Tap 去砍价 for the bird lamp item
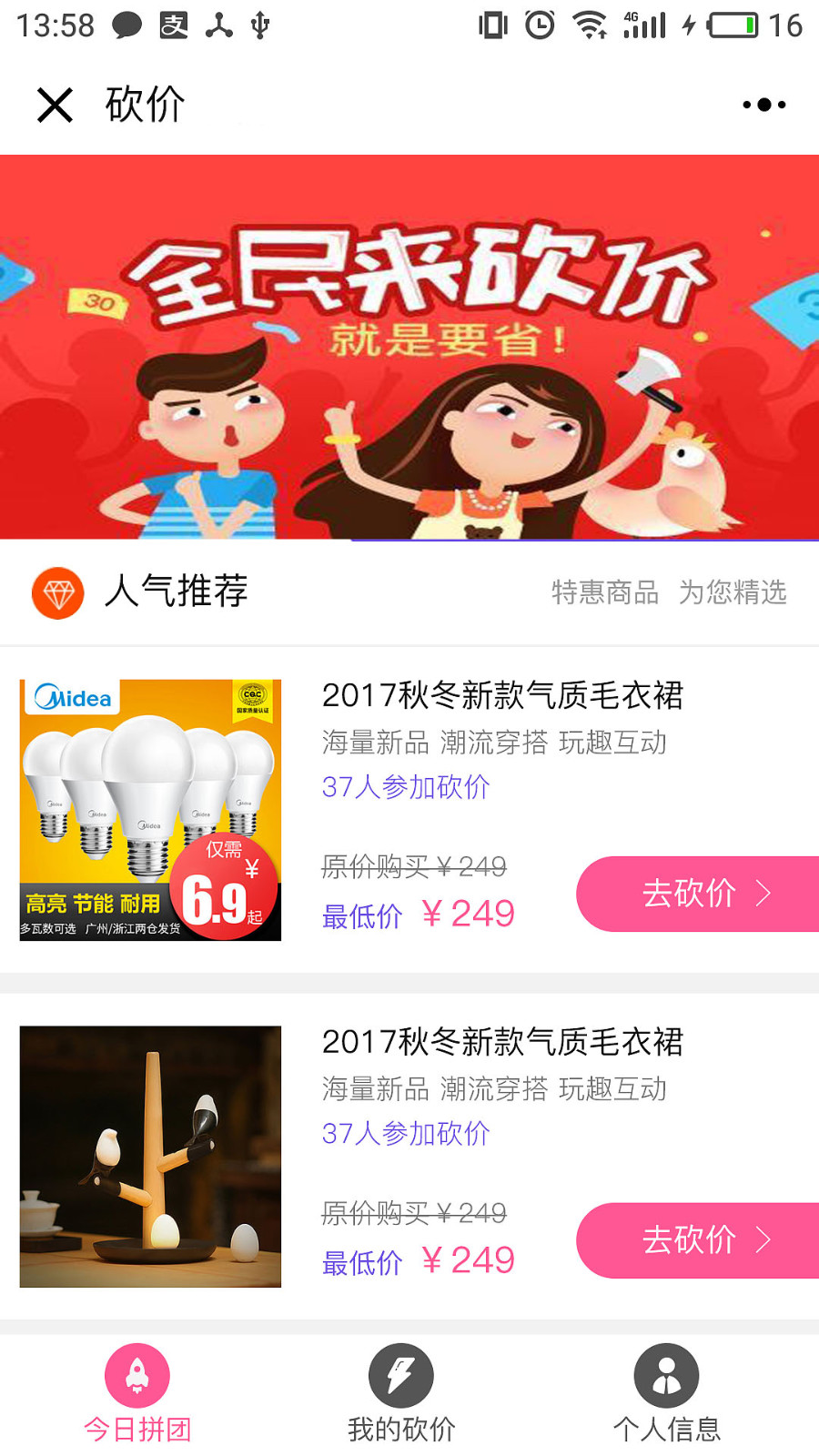Screen dimensions: 819x1456 pyautogui.click(x=697, y=1240)
